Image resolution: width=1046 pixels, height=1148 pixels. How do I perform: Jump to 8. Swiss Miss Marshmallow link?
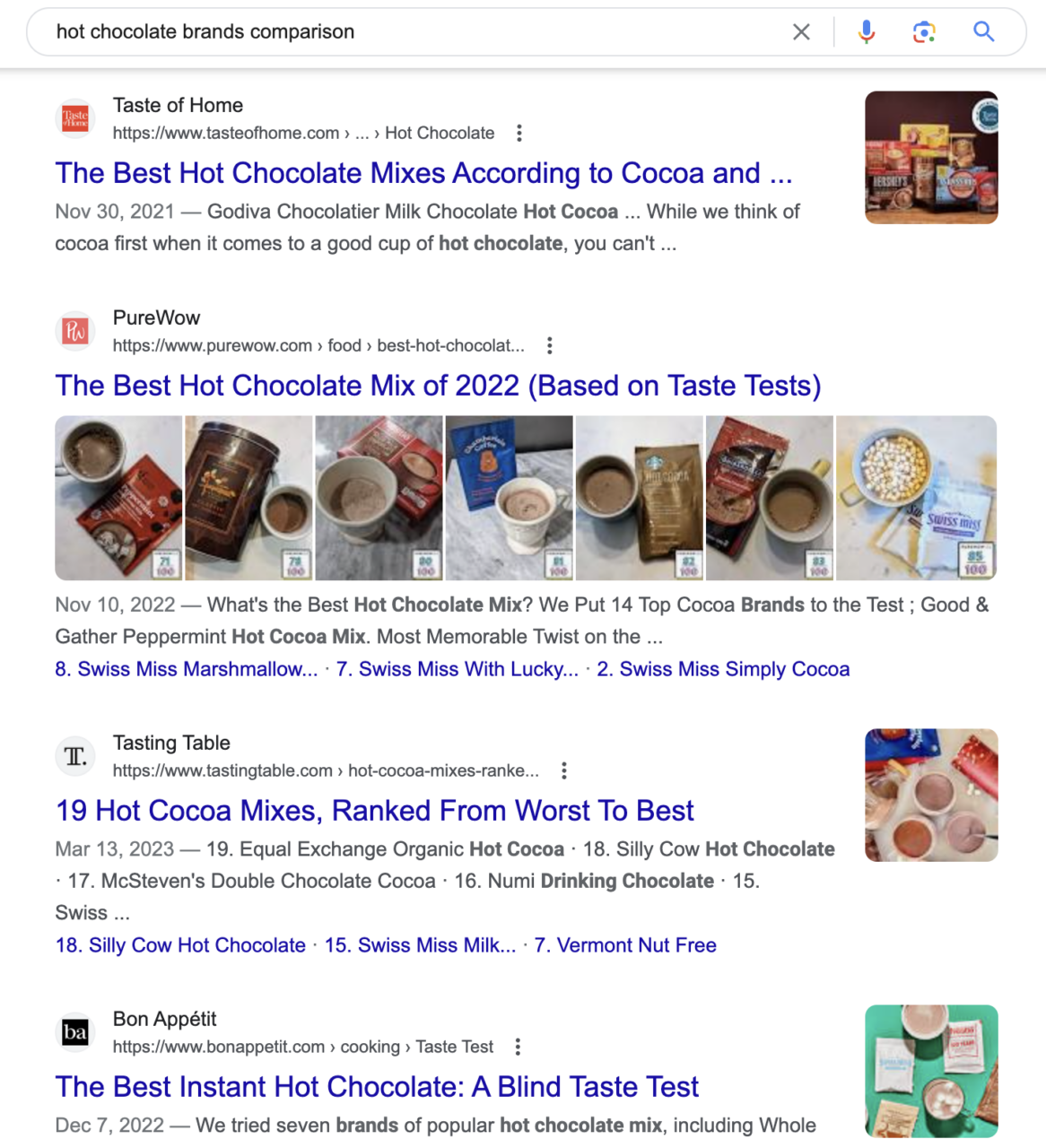tap(187, 669)
